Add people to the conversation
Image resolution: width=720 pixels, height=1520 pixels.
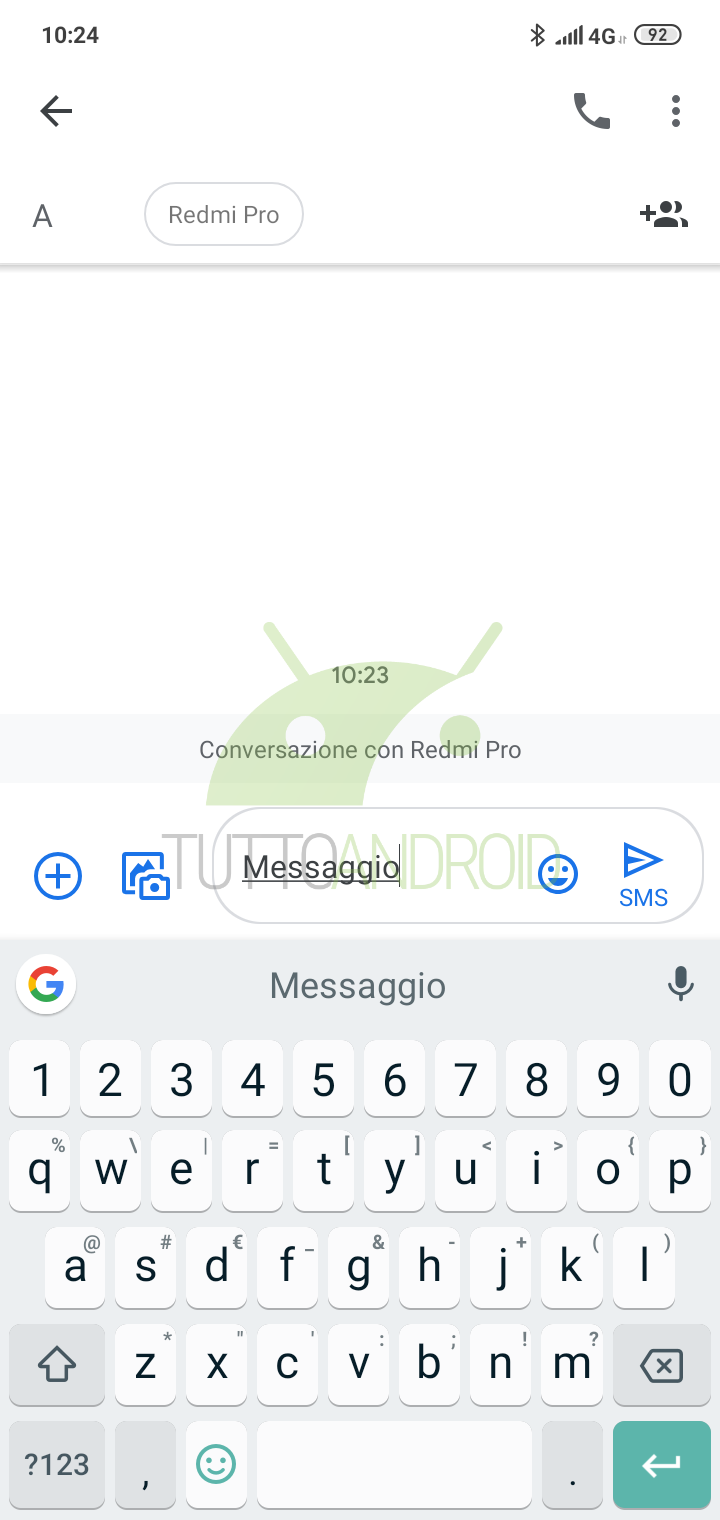[x=664, y=214]
